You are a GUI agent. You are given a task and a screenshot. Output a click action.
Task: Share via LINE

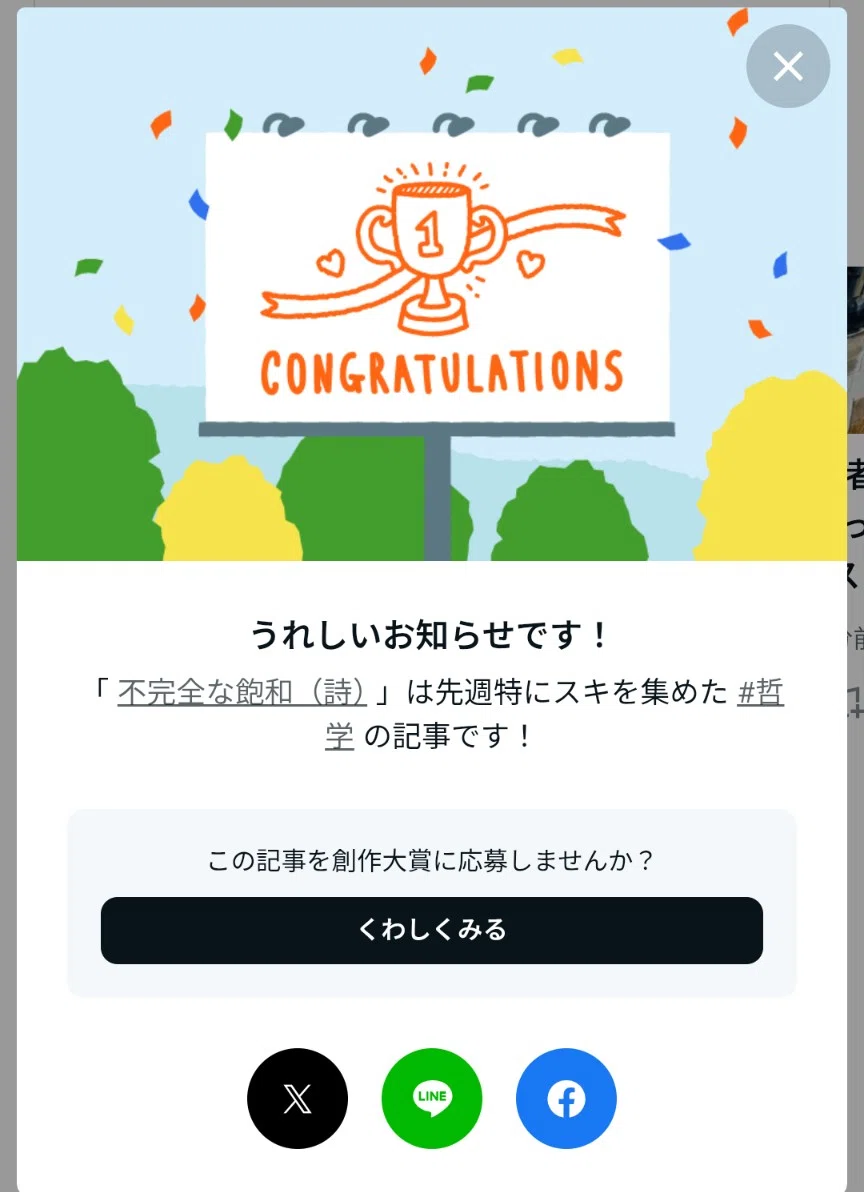(x=432, y=1098)
